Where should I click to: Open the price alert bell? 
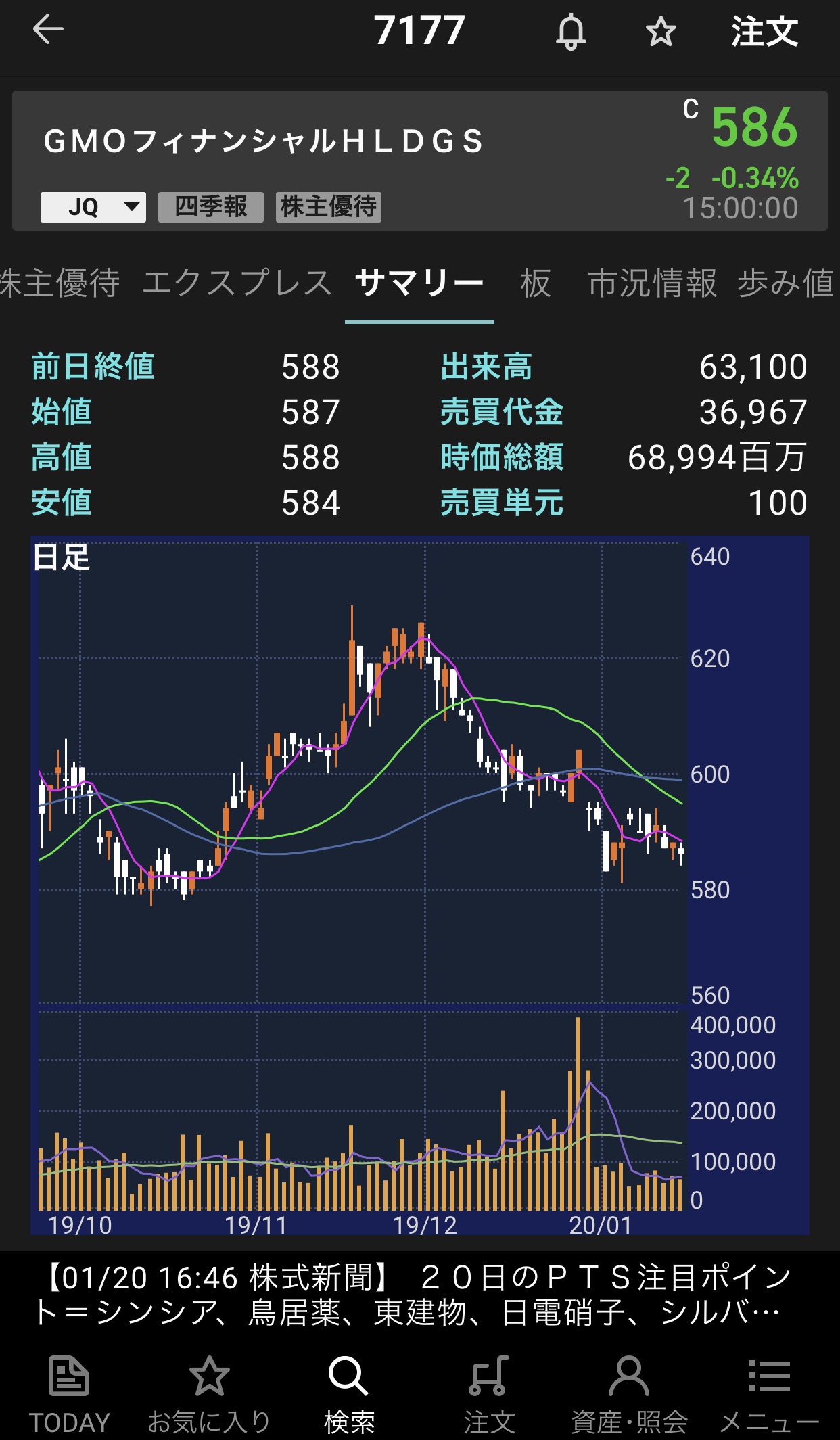[x=571, y=32]
